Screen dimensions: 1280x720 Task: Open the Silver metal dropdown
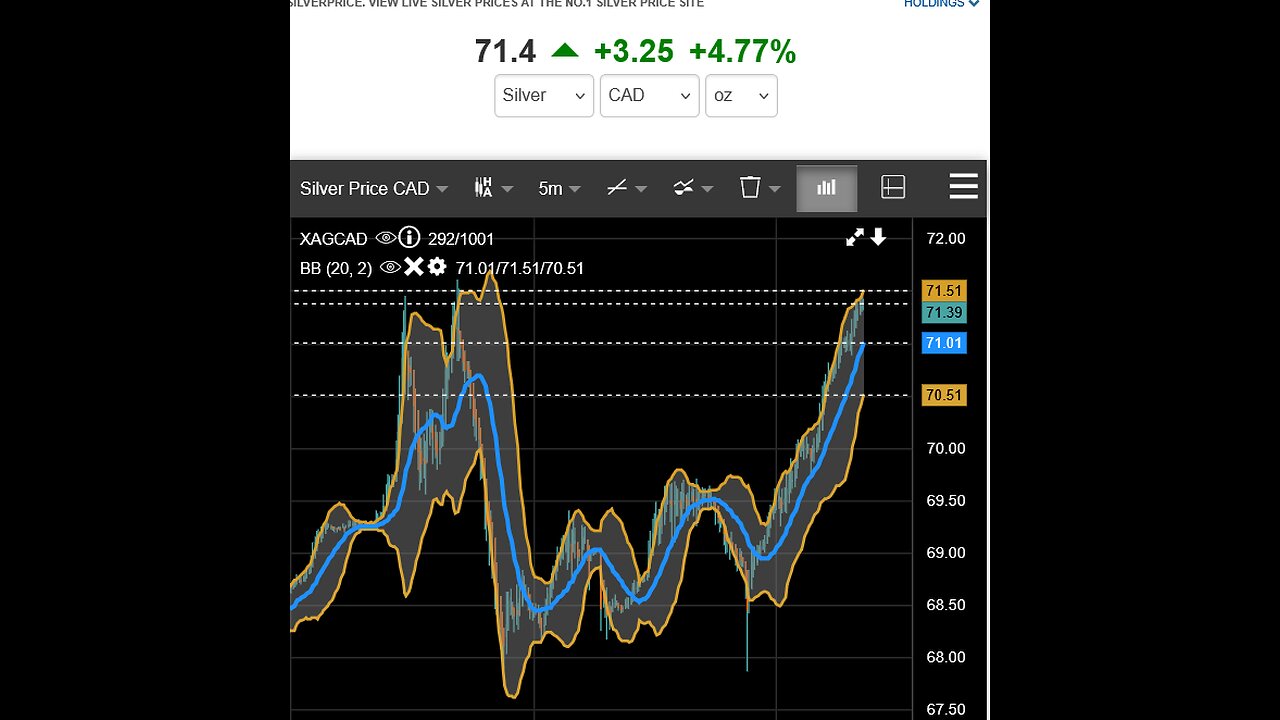point(544,96)
